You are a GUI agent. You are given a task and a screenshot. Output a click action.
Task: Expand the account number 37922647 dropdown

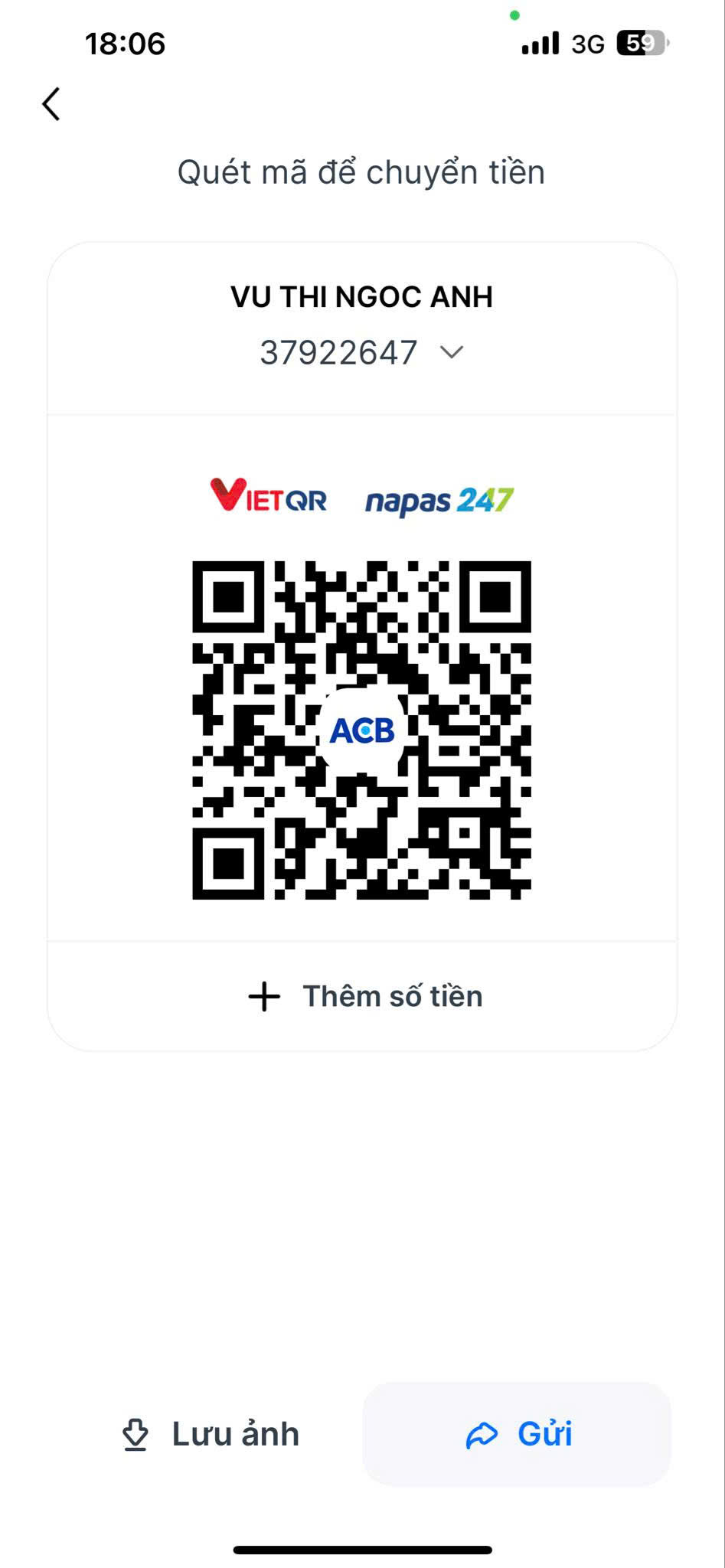tap(452, 352)
